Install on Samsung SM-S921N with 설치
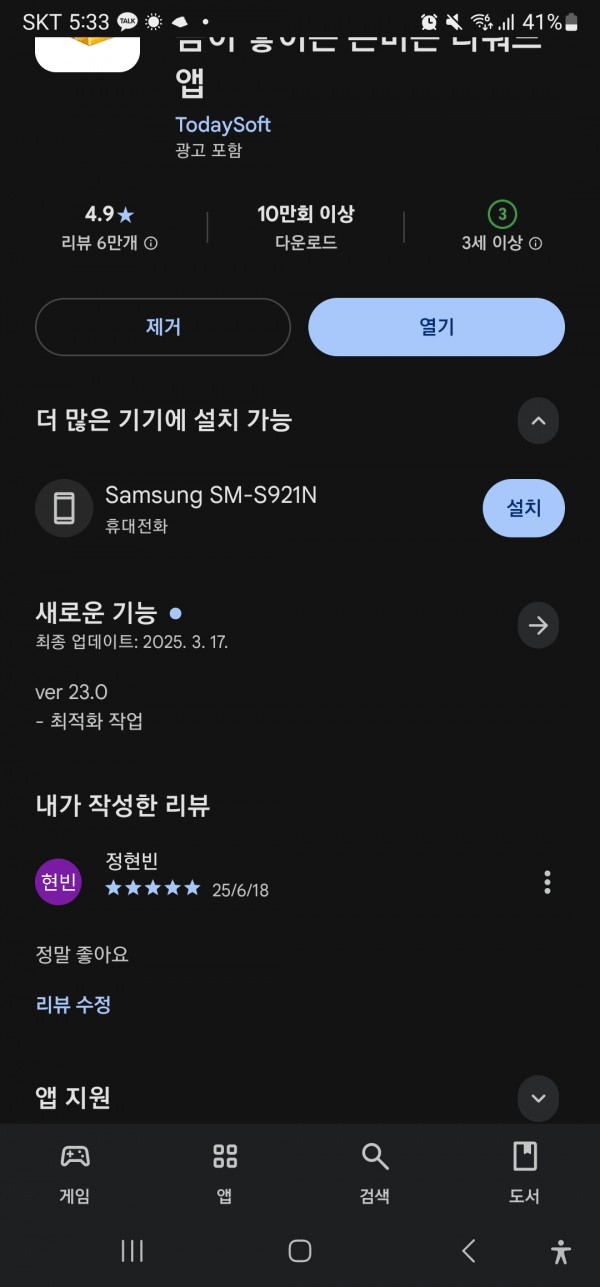 tap(524, 508)
